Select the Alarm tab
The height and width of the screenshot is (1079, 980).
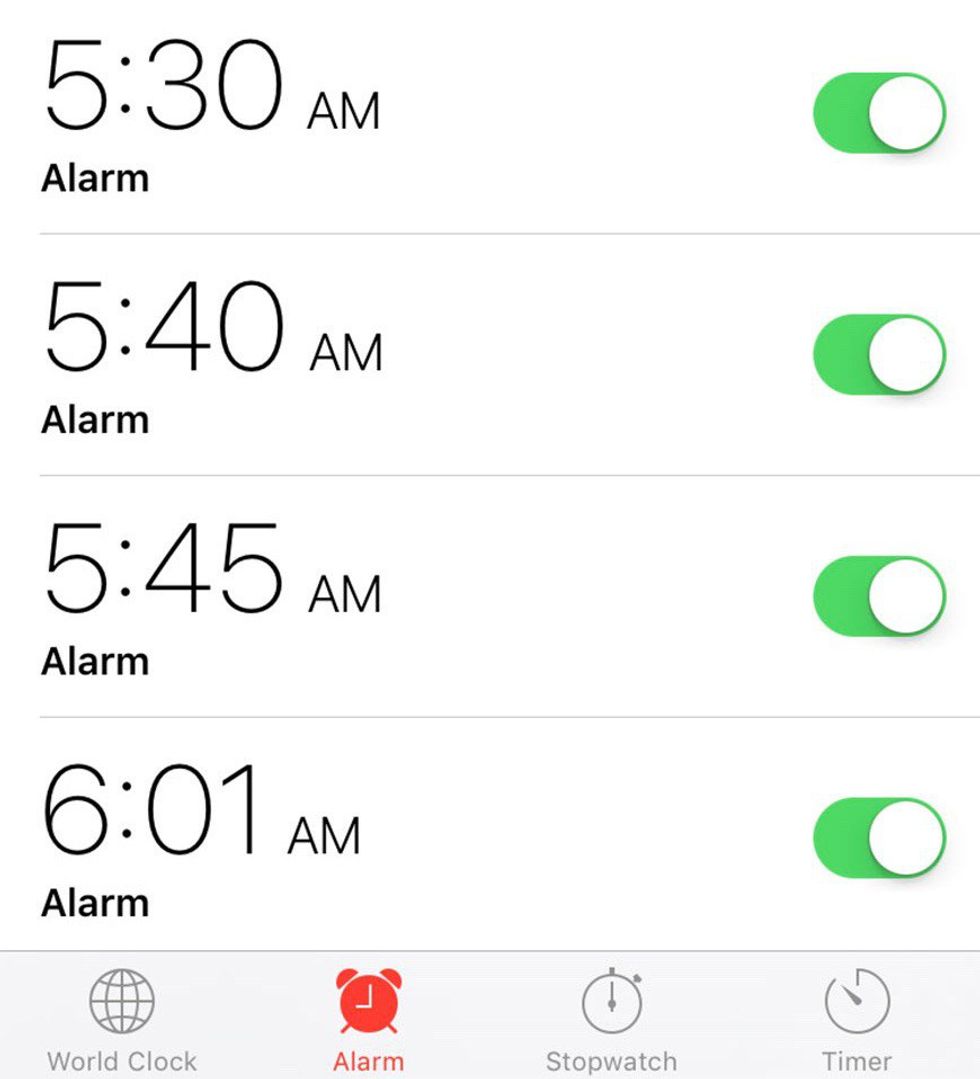368,1018
